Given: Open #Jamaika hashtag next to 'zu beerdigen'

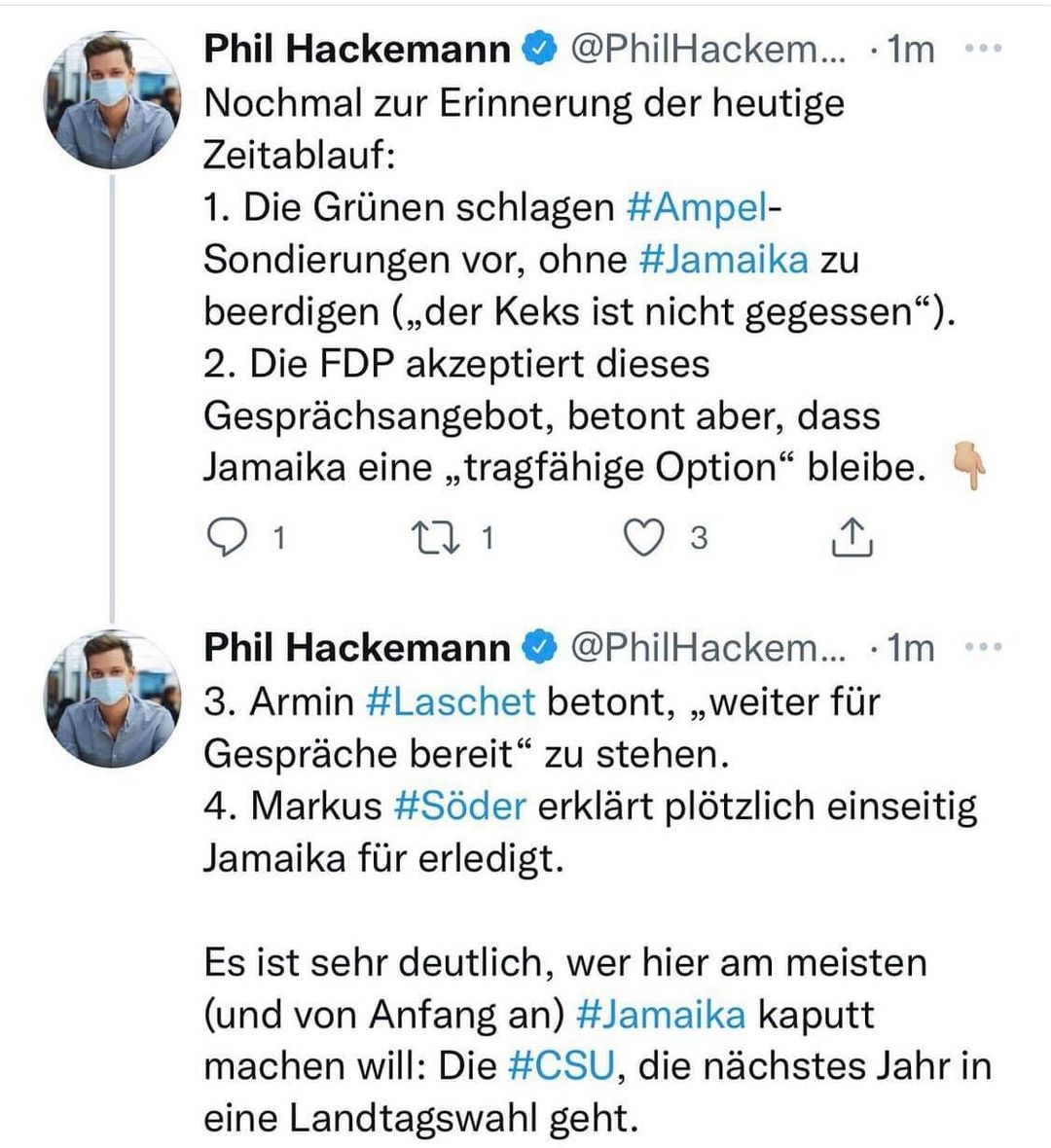Looking at the screenshot, I should 724,259.
